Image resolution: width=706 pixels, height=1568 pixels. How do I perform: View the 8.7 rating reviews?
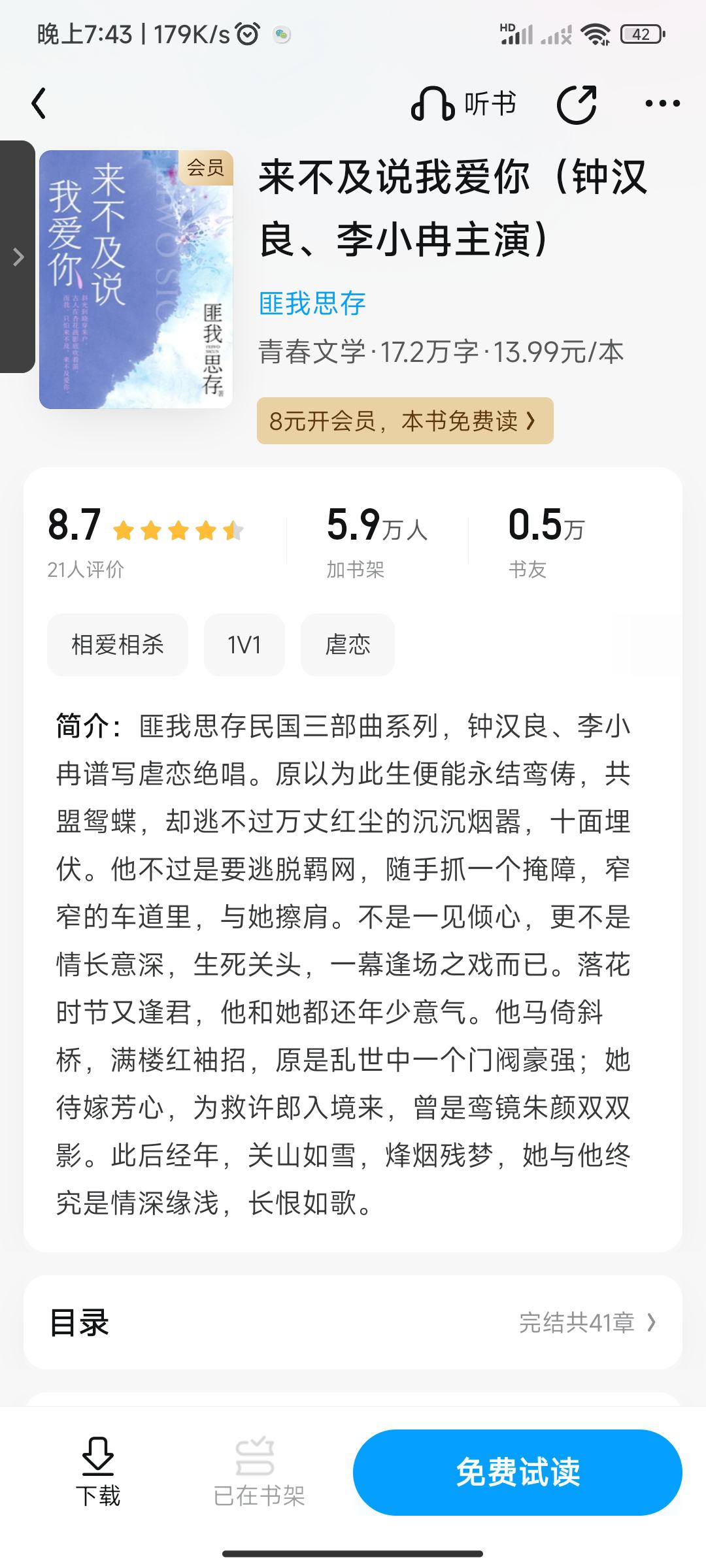tap(146, 541)
